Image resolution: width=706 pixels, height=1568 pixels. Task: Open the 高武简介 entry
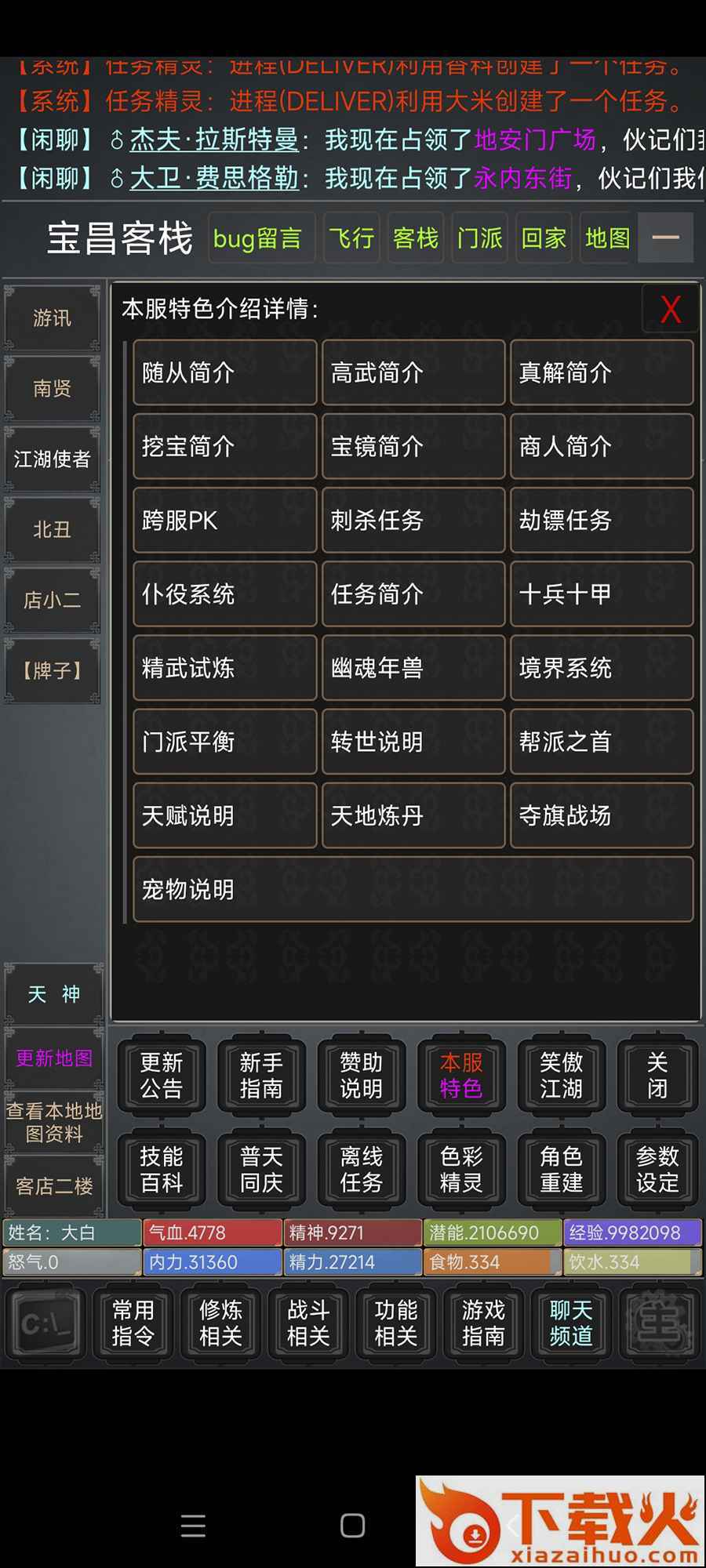coord(413,372)
